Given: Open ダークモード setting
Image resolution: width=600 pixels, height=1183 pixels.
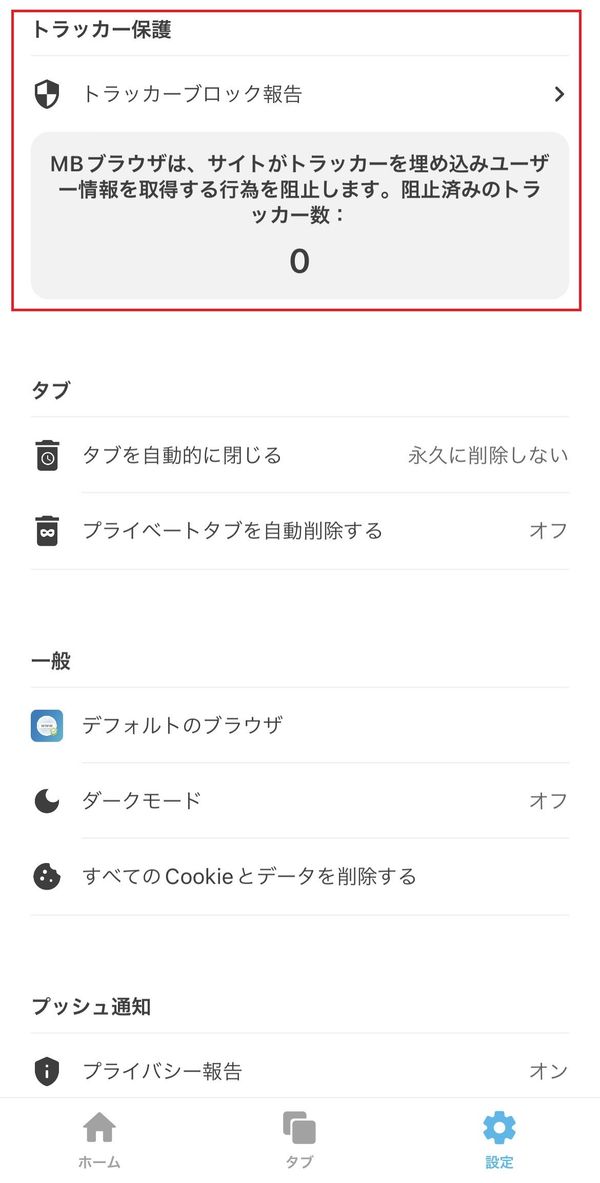Looking at the screenshot, I should tap(300, 800).
